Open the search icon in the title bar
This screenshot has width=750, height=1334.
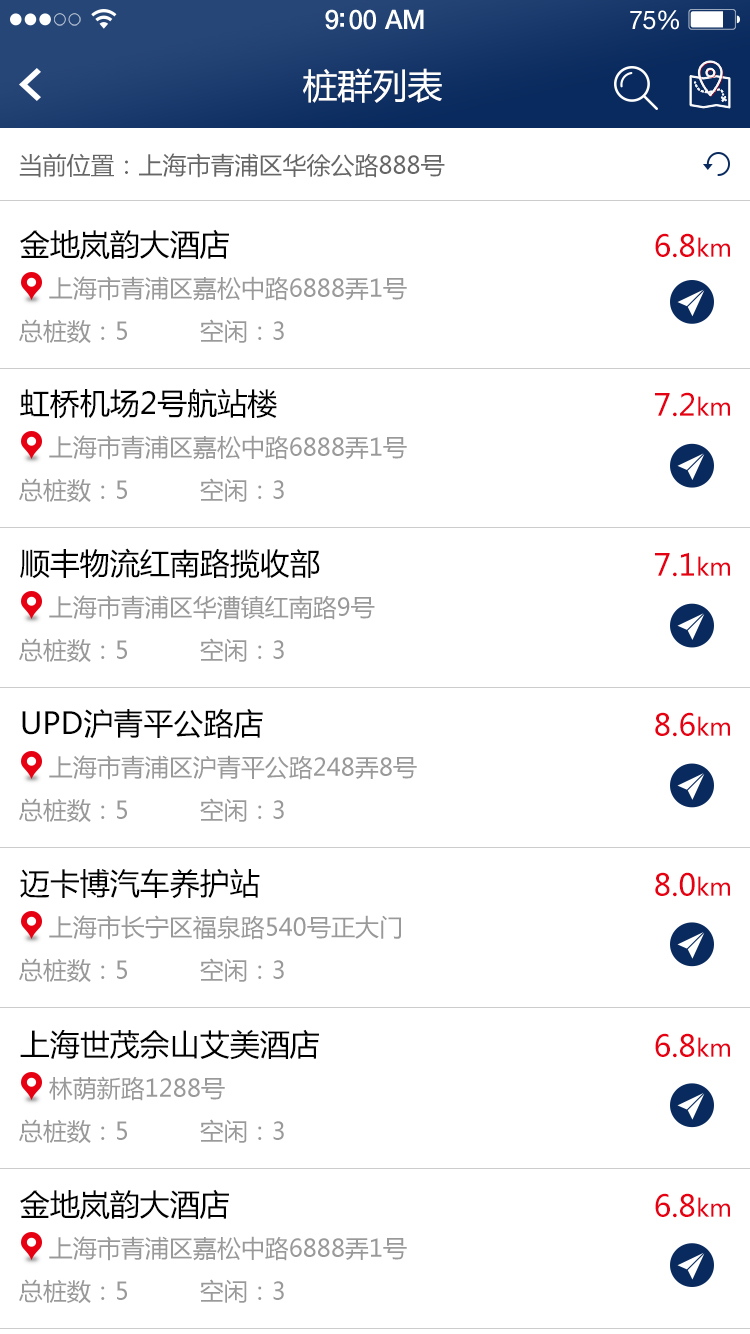point(634,88)
